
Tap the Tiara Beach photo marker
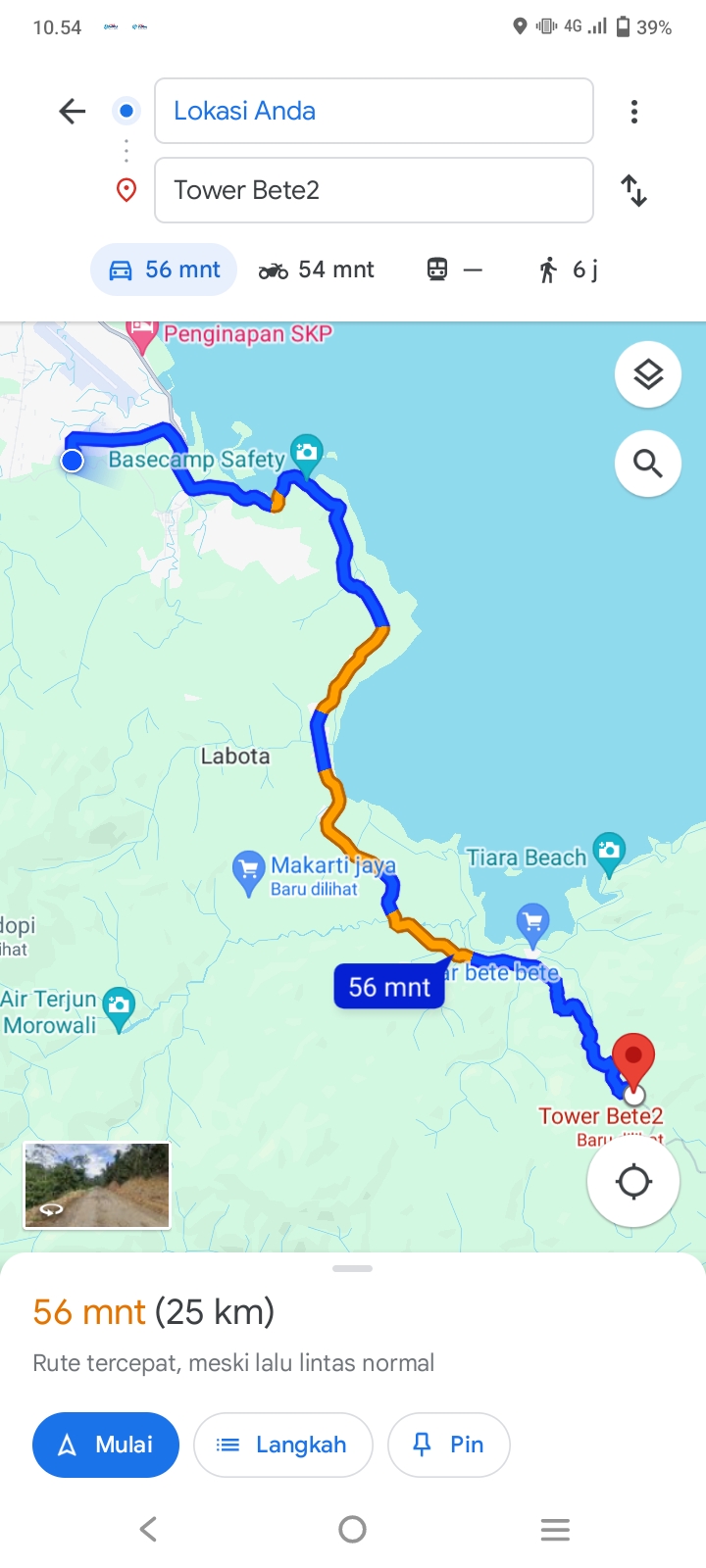tap(609, 852)
